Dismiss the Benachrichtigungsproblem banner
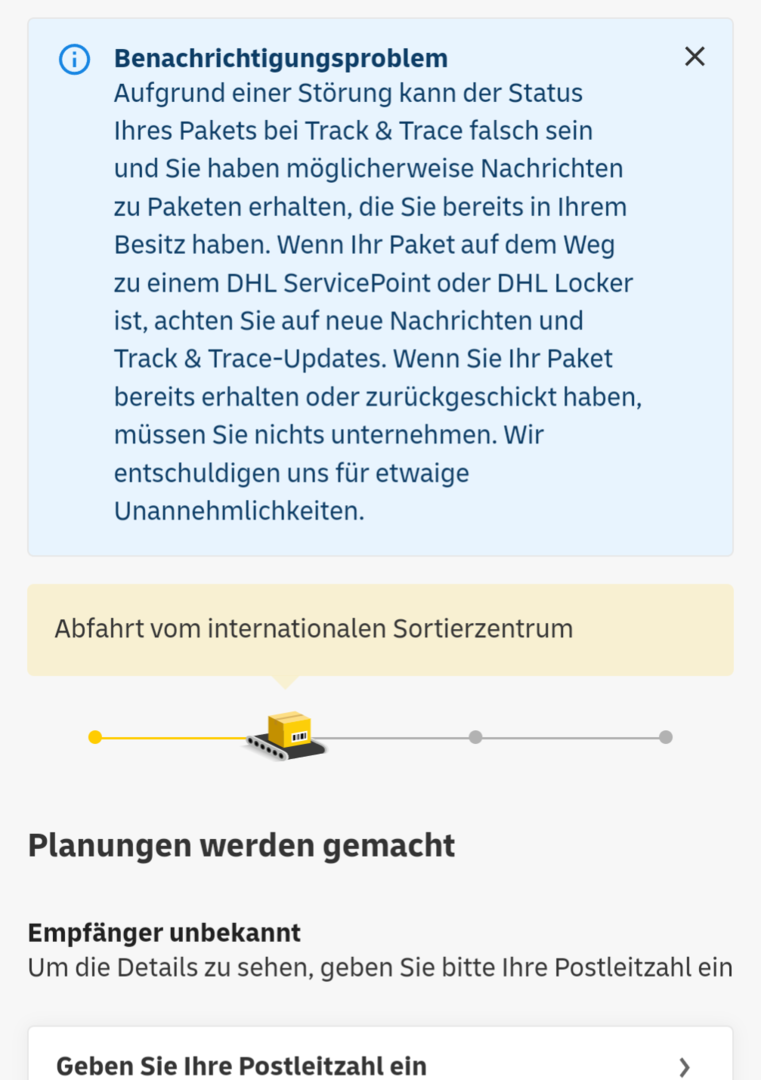761x1080 pixels. click(694, 57)
